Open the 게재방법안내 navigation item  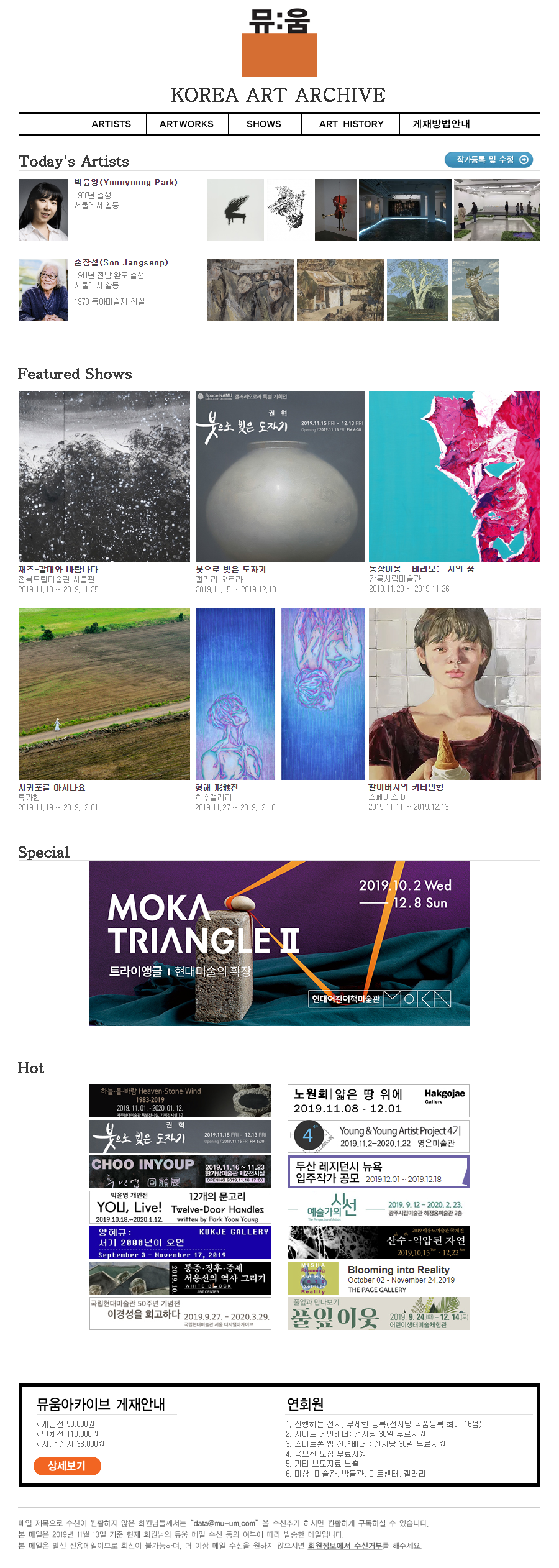tap(441, 124)
